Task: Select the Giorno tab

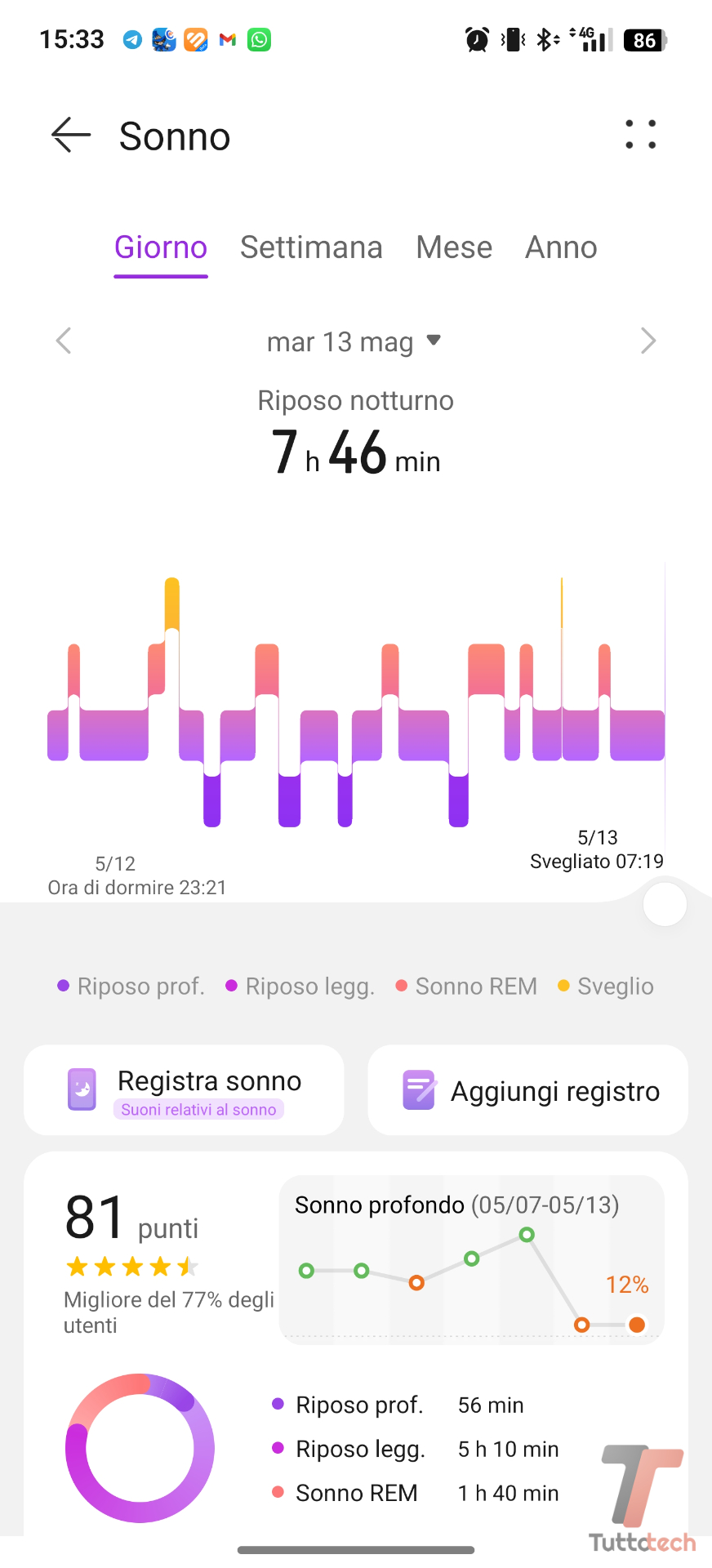Action: click(x=161, y=247)
